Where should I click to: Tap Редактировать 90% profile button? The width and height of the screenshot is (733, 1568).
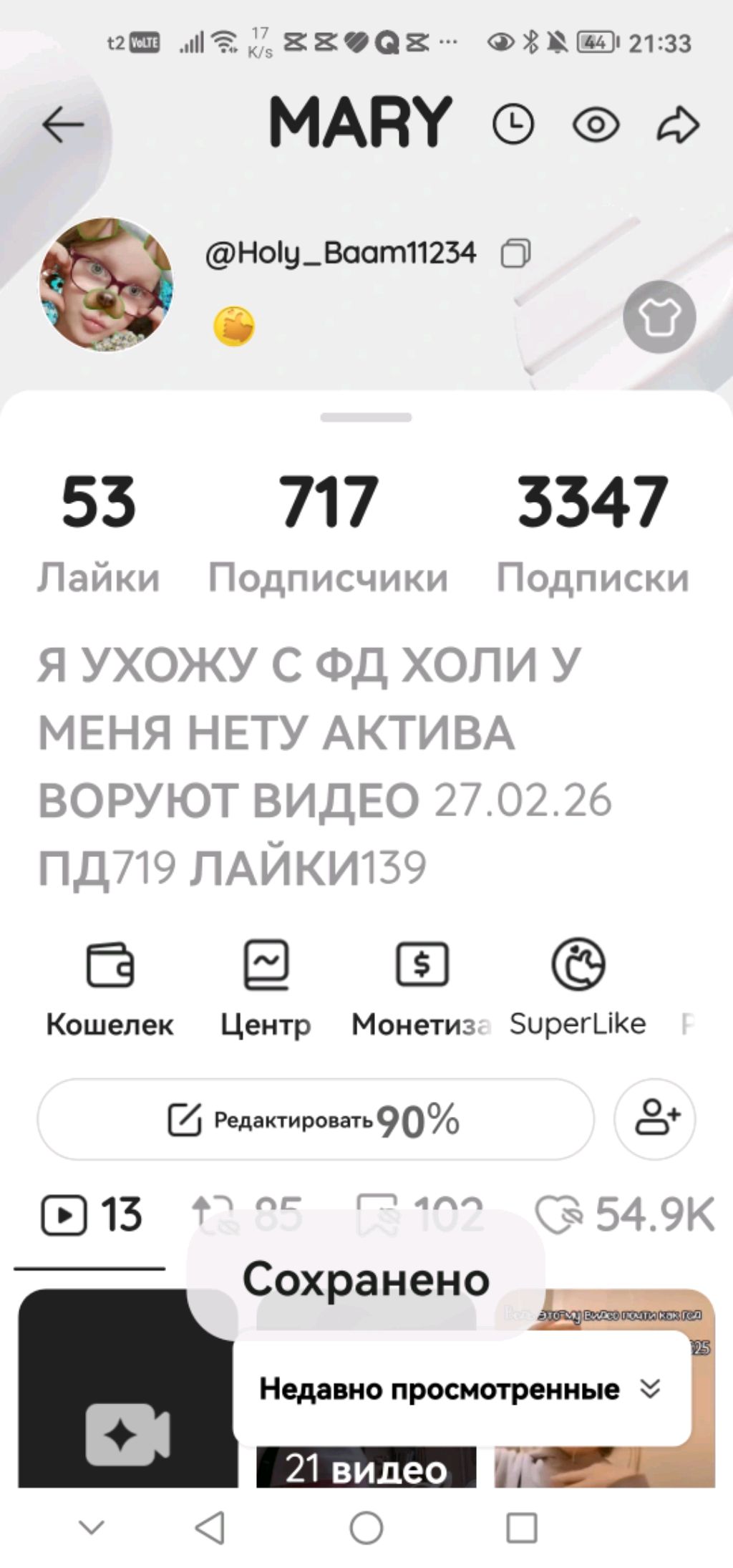coord(315,1119)
